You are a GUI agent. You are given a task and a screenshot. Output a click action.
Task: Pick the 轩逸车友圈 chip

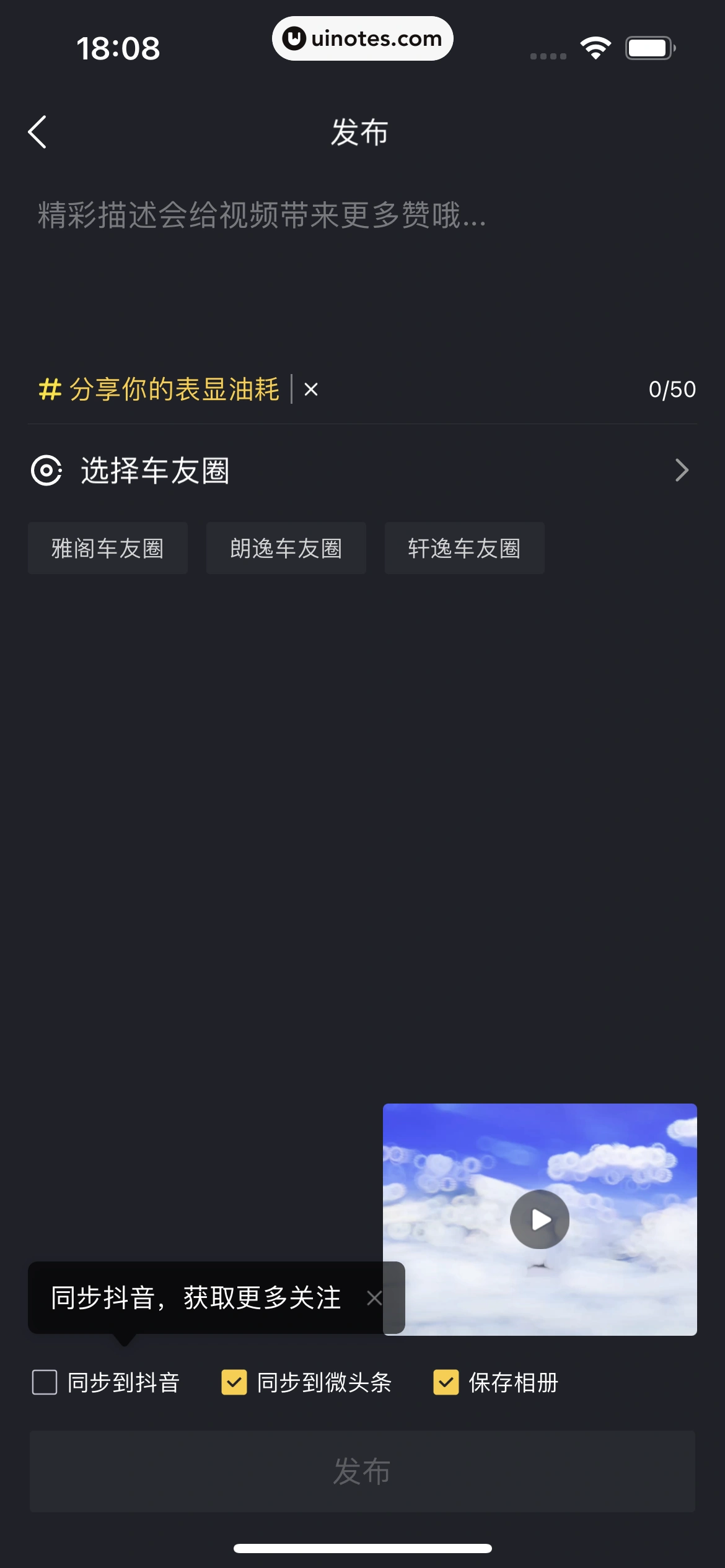tap(464, 548)
